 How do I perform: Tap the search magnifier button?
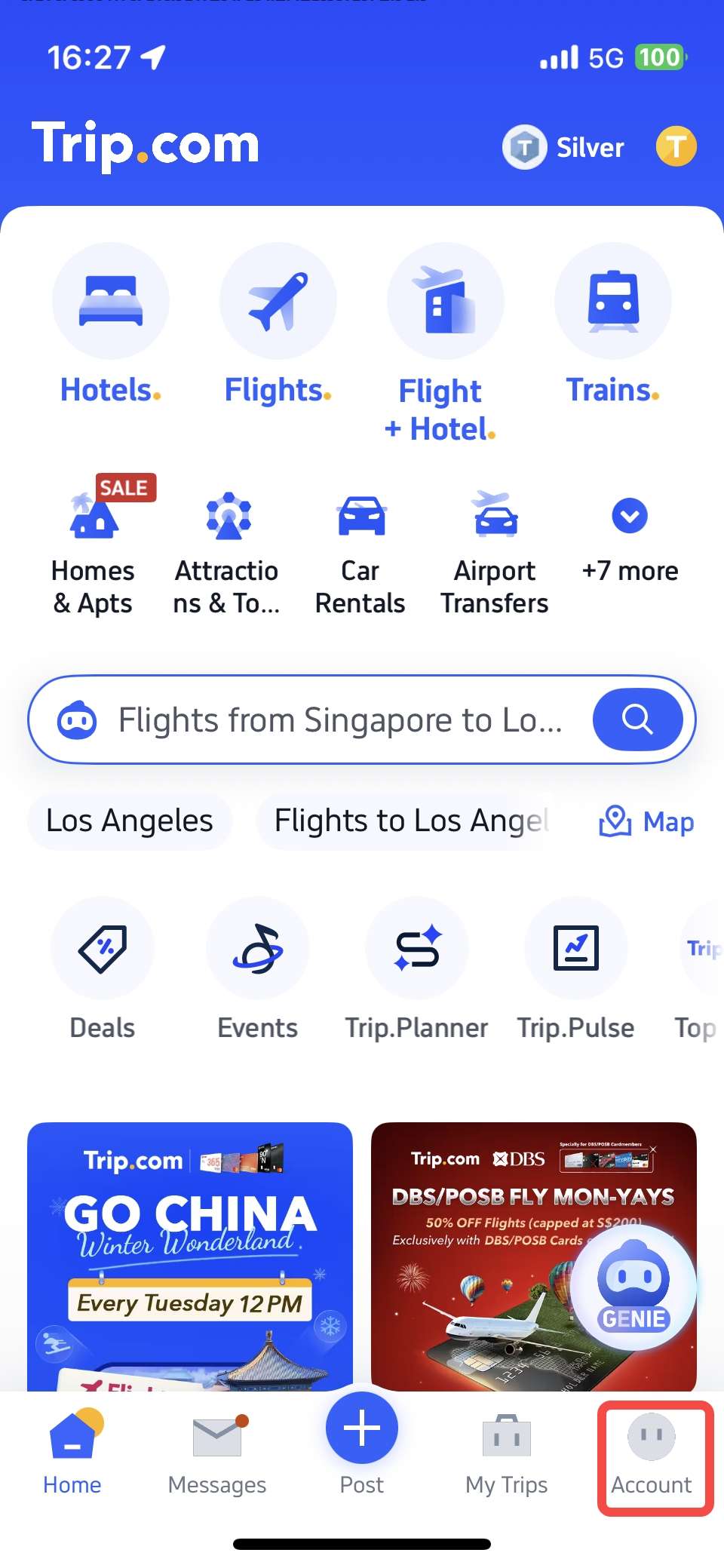point(638,720)
